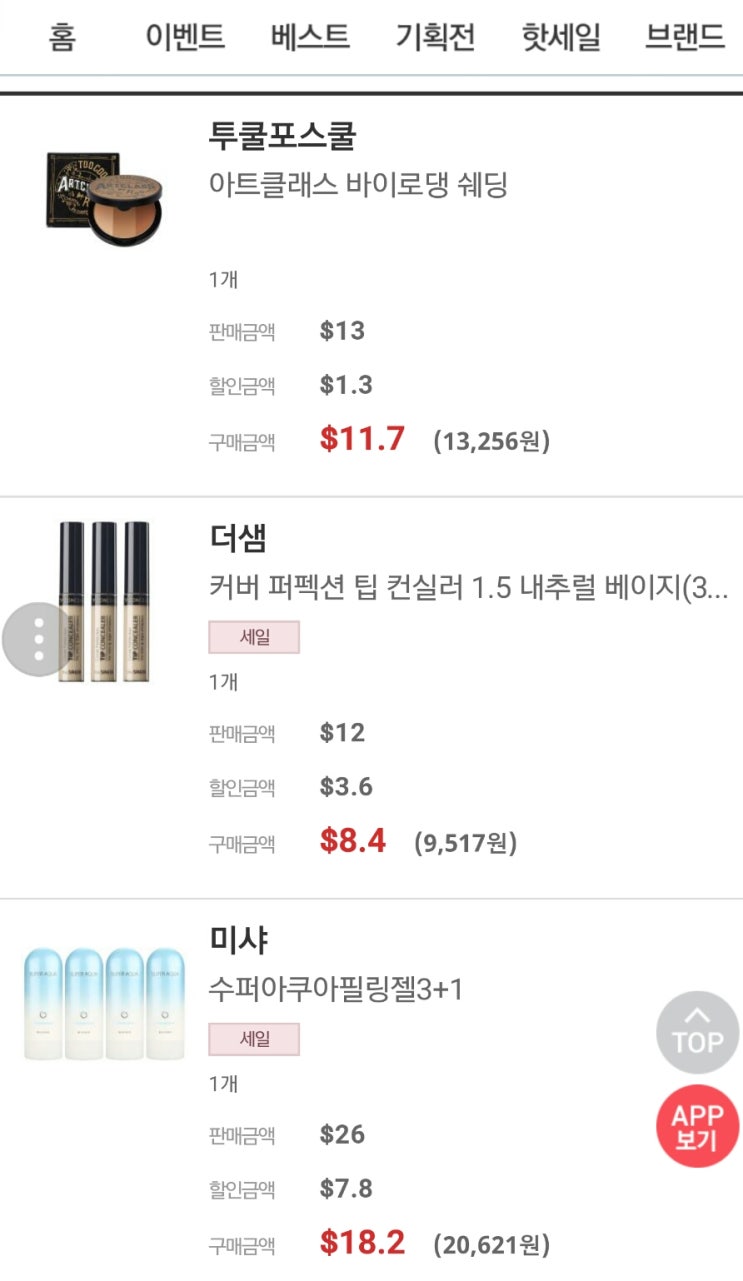Switch to the 핫세일 tab
Image resolution: width=743 pixels, height=1281 pixels.
(561, 38)
